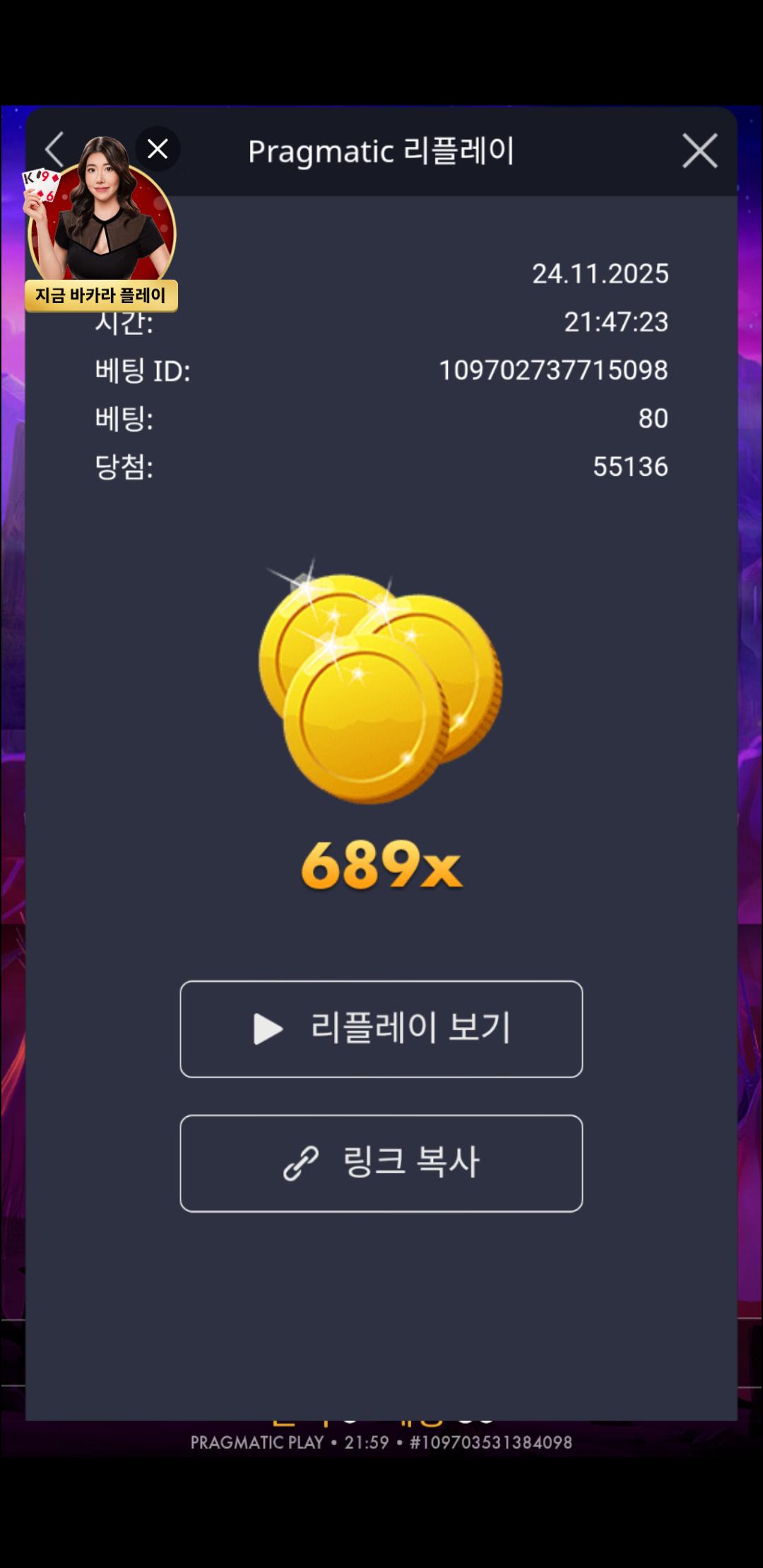
Task: Copy the replay link with 링크 복사
Action: point(381,1163)
